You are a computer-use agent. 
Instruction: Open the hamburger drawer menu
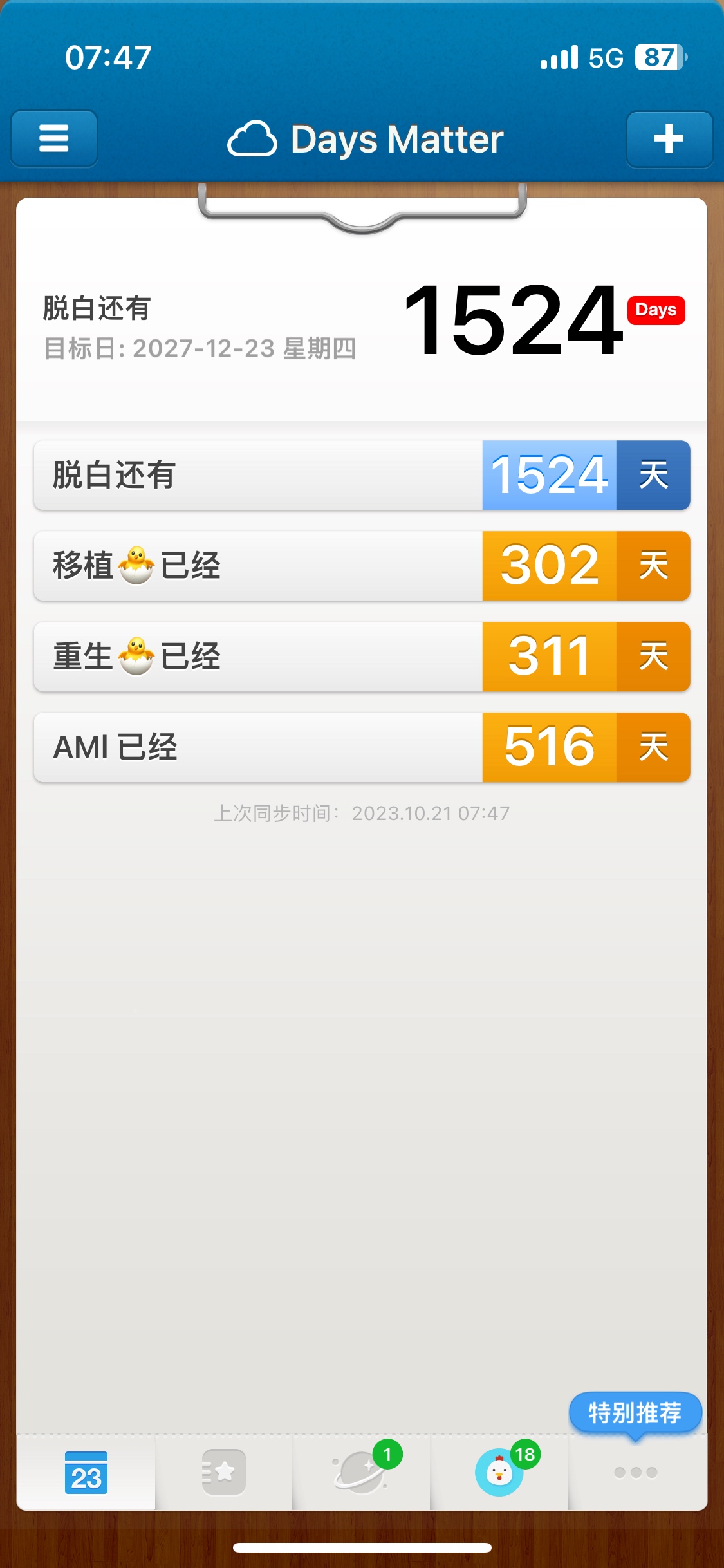[x=54, y=138]
